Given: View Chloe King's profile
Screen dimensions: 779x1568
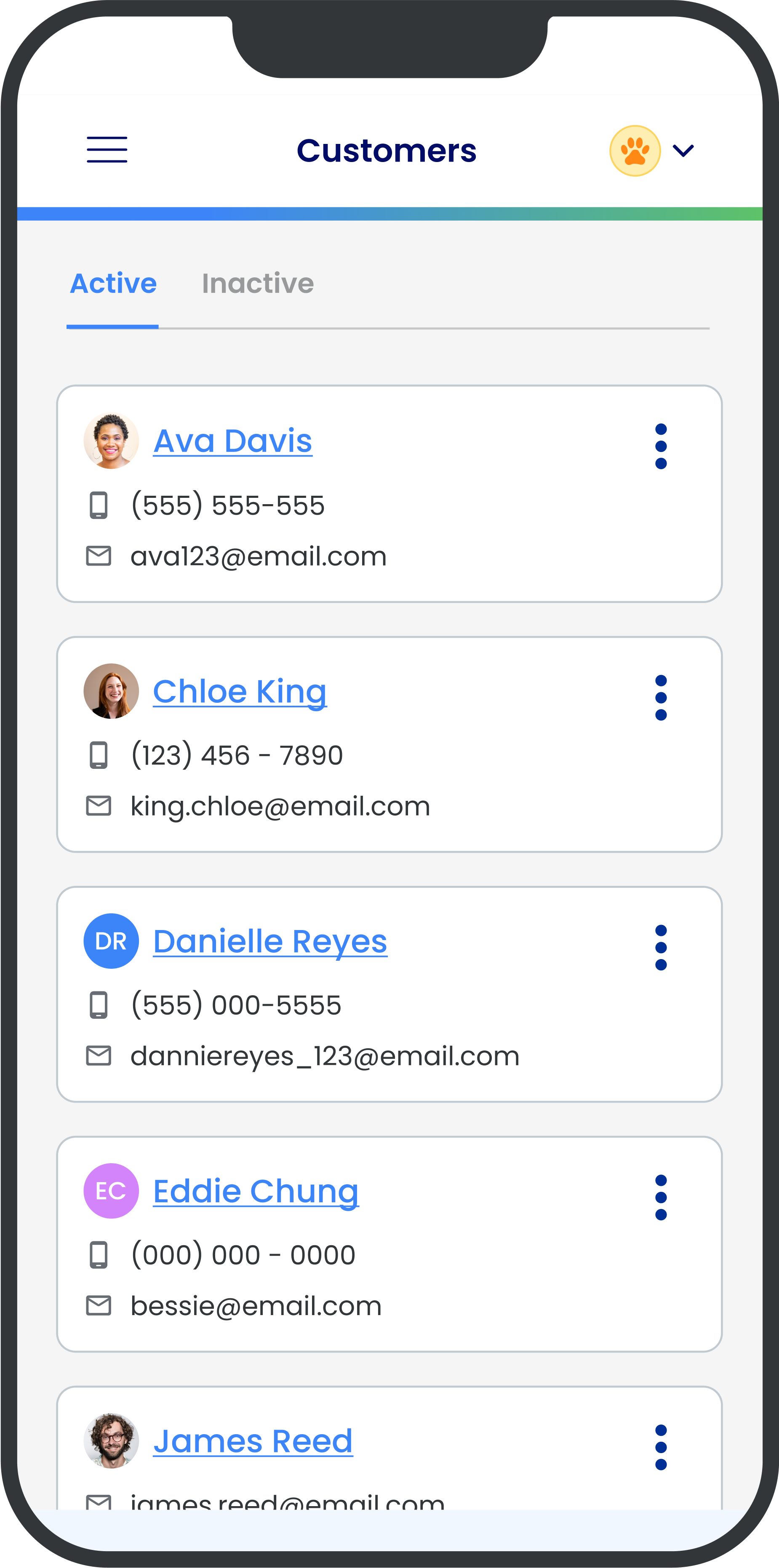Looking at the screenshot, I should [240, 692].
